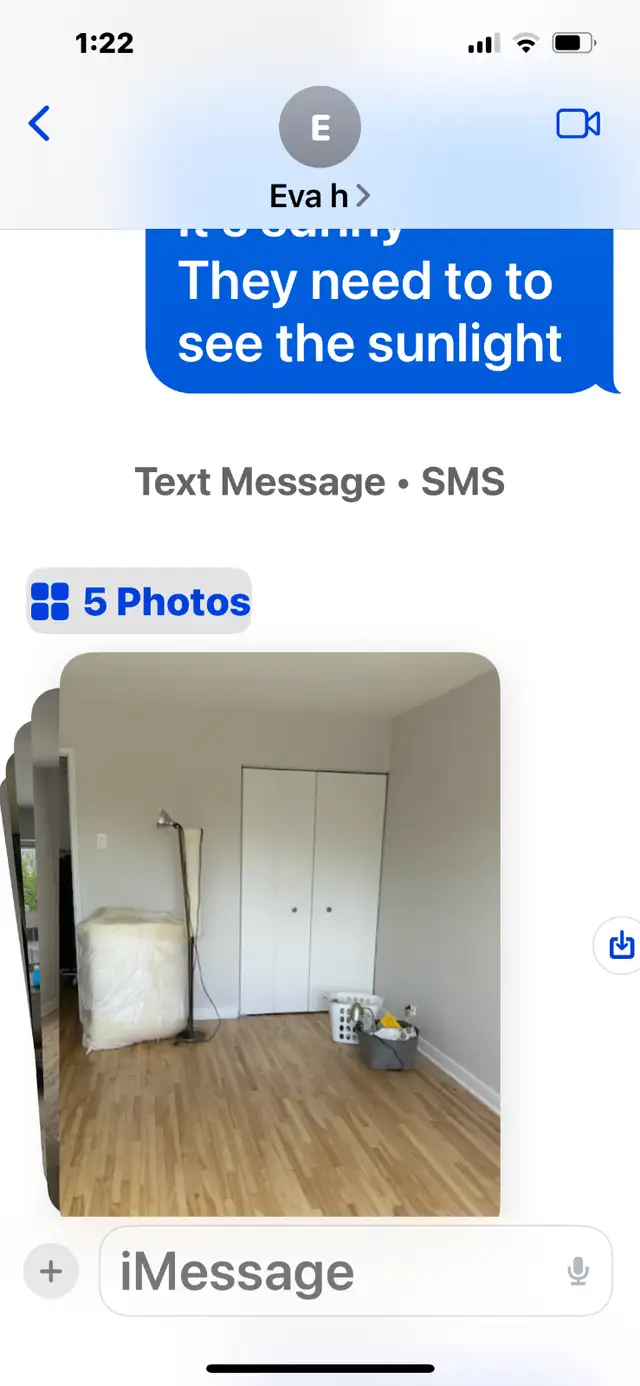This screenshot has width=640, height=1386.
Task: Open the 5 Photos grid view
Action: click(x=139, y=602)
